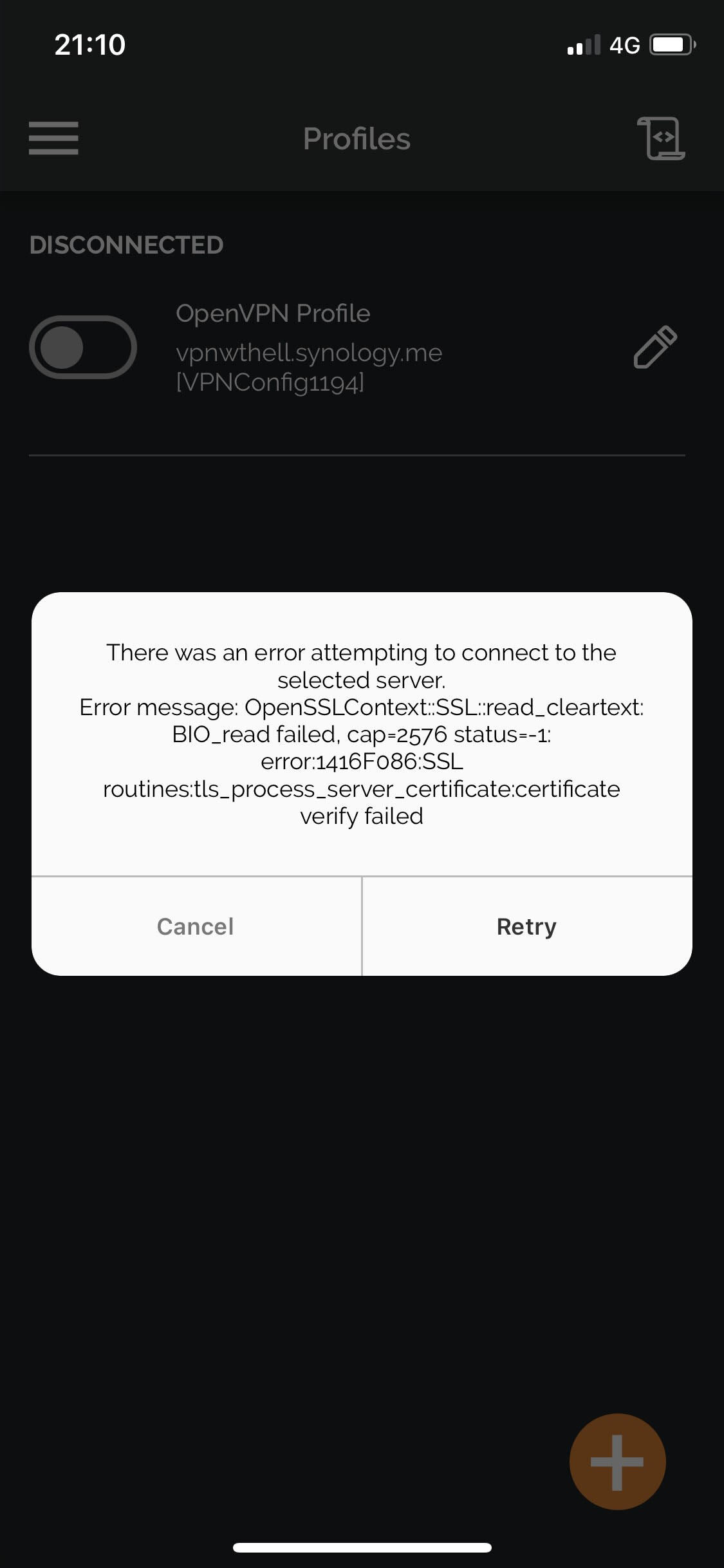
Task: Cancel the connection error dialog
Action: coord(196,926)
